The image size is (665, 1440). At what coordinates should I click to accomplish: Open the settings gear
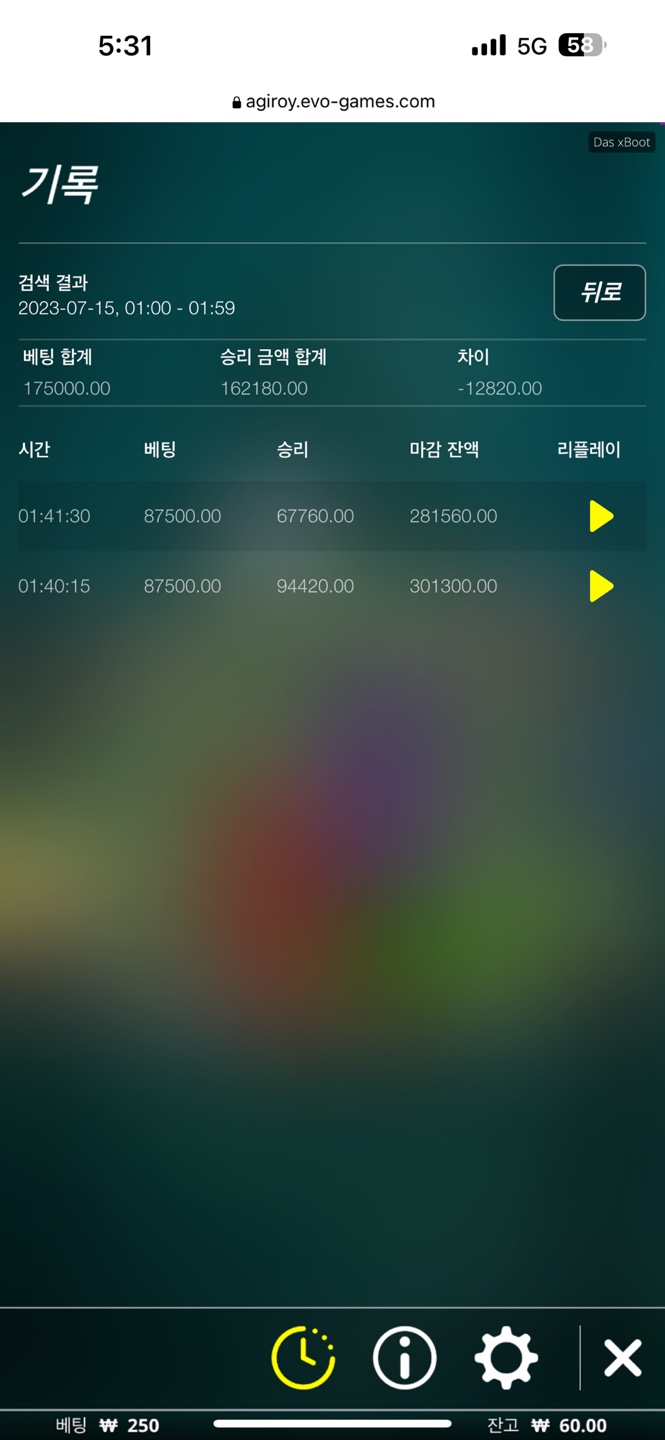(x=506, y=1358)
